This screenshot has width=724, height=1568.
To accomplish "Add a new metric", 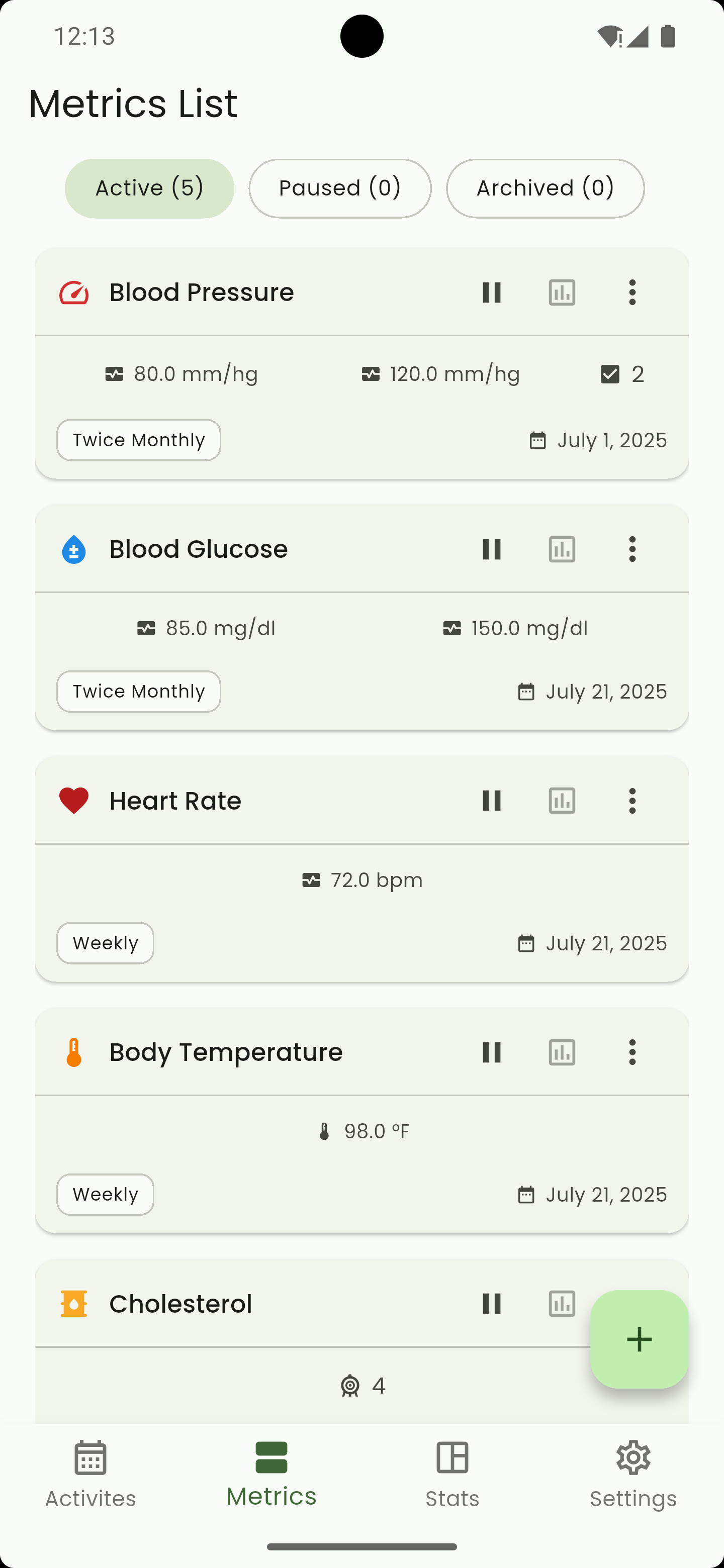I will pos(640,1339).
